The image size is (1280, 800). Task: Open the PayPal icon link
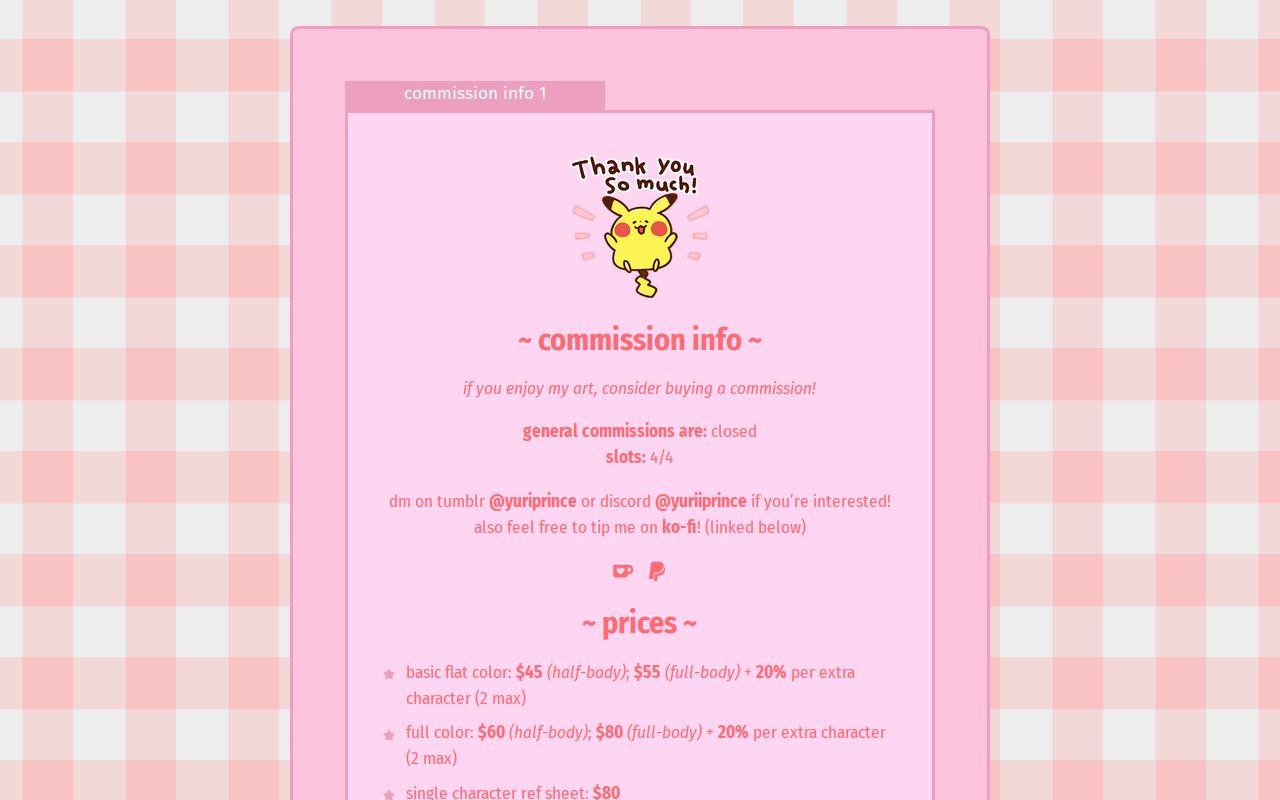pos(657,571)
